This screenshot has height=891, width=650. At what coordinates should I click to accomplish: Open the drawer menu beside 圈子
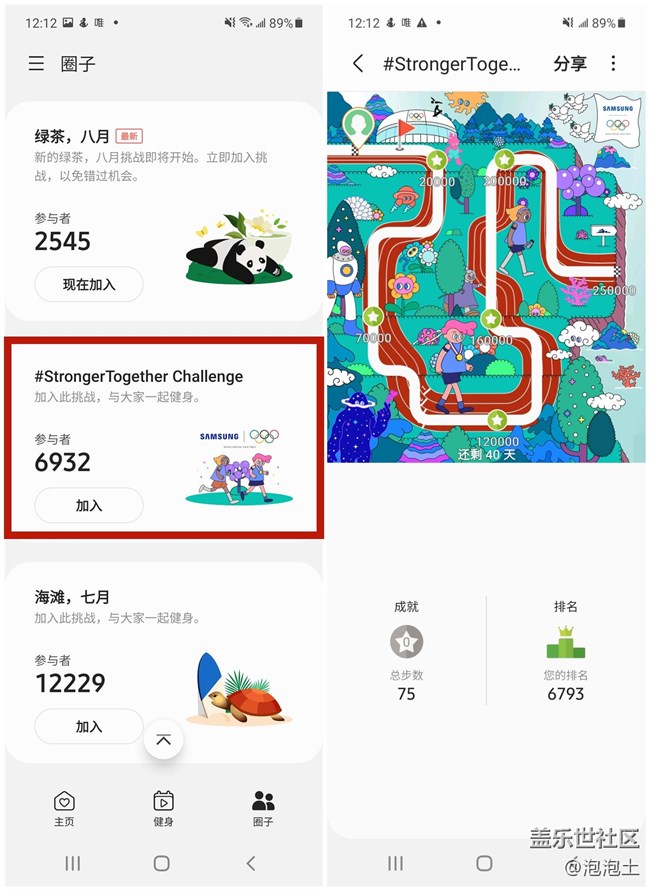pyautogui.click(x=36, y=64)
